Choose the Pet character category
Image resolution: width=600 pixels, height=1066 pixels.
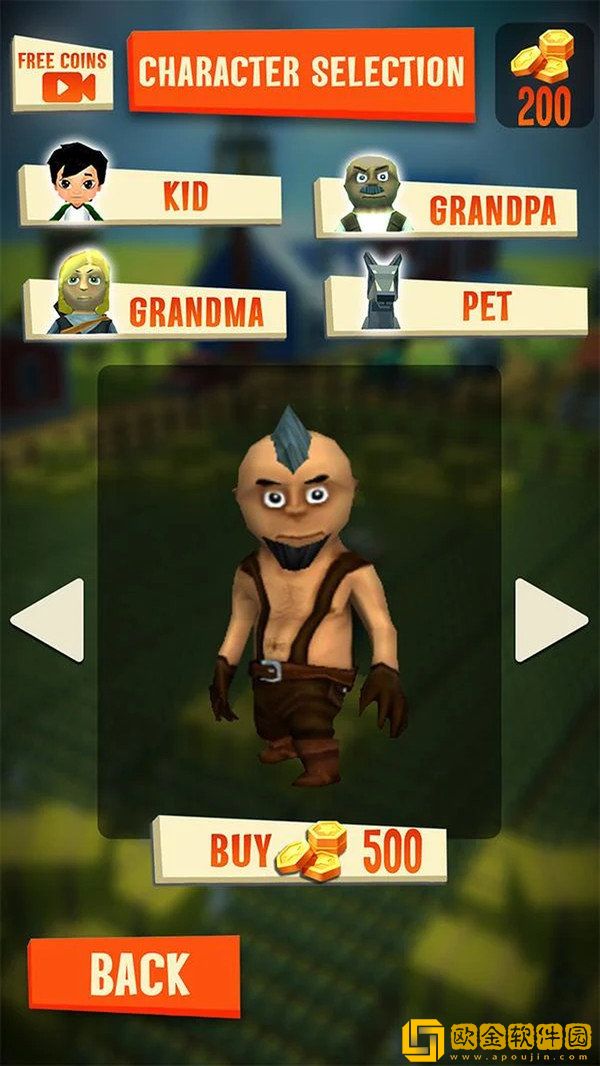click(x=456, y=305)
